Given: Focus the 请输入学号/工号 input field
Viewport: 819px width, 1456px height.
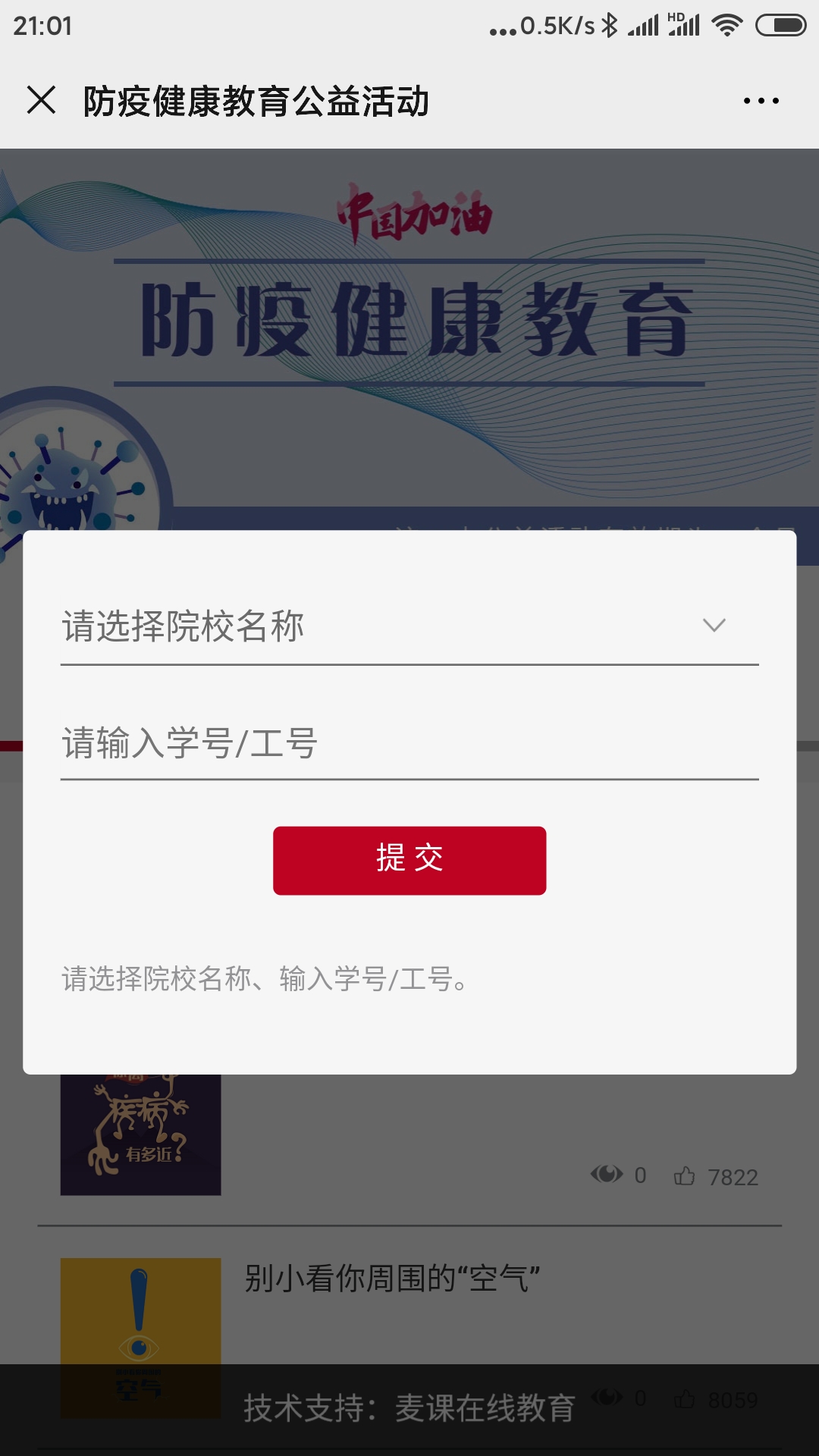Looking at the screenshot, I should pos(409,743).
